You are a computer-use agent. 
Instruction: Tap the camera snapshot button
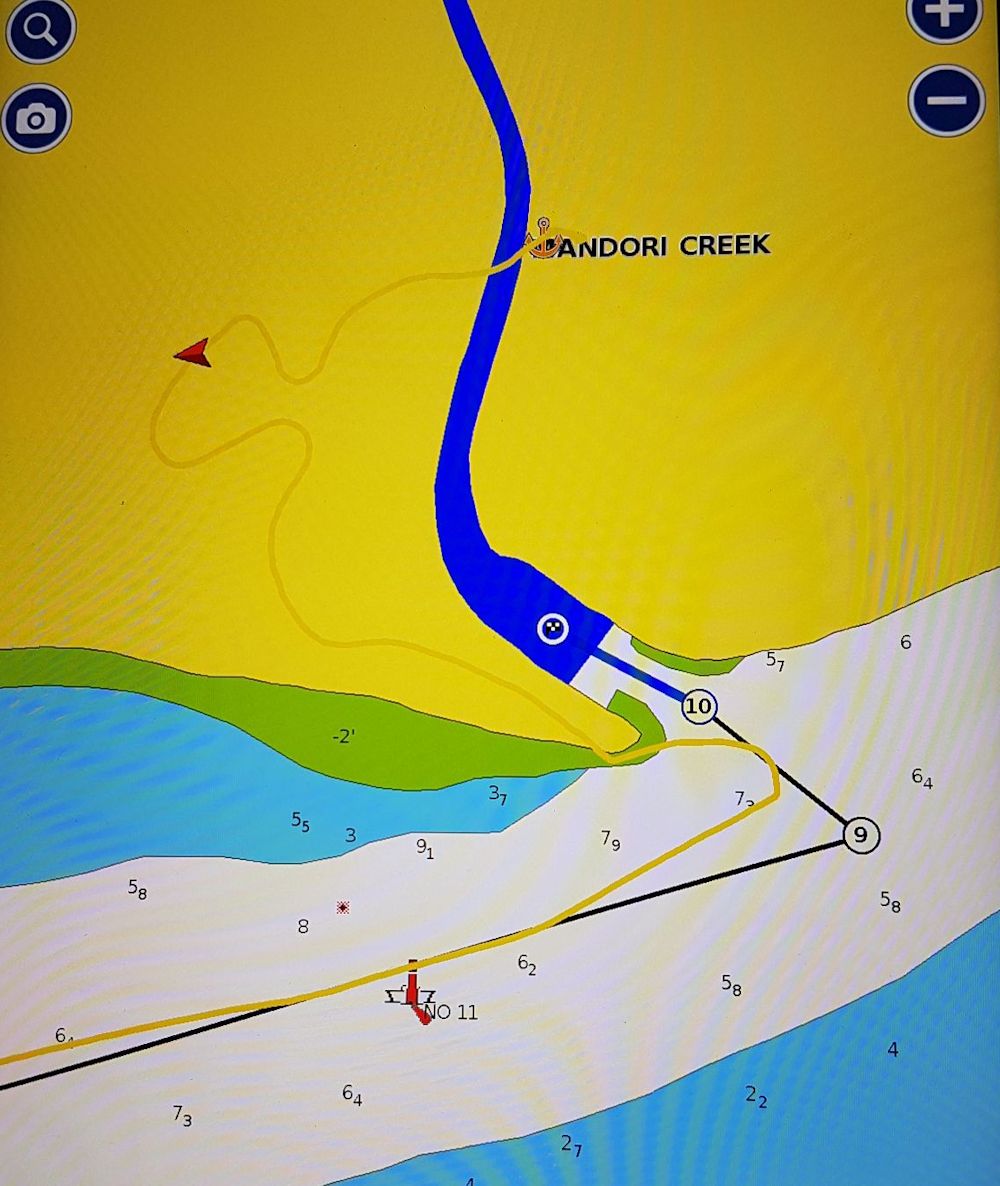[37, 118]
